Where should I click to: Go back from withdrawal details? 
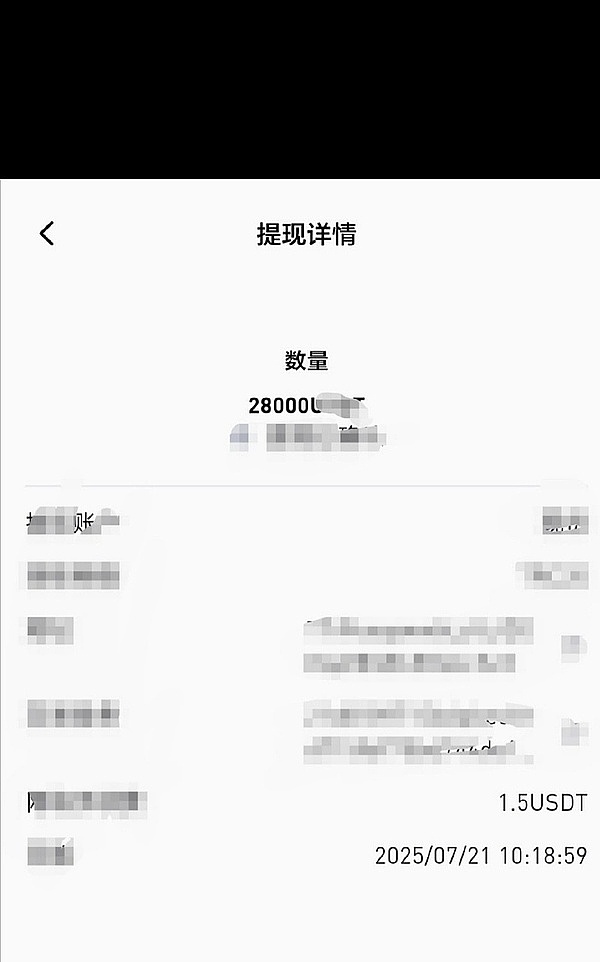pyautogui.click(x=46, y=233)
